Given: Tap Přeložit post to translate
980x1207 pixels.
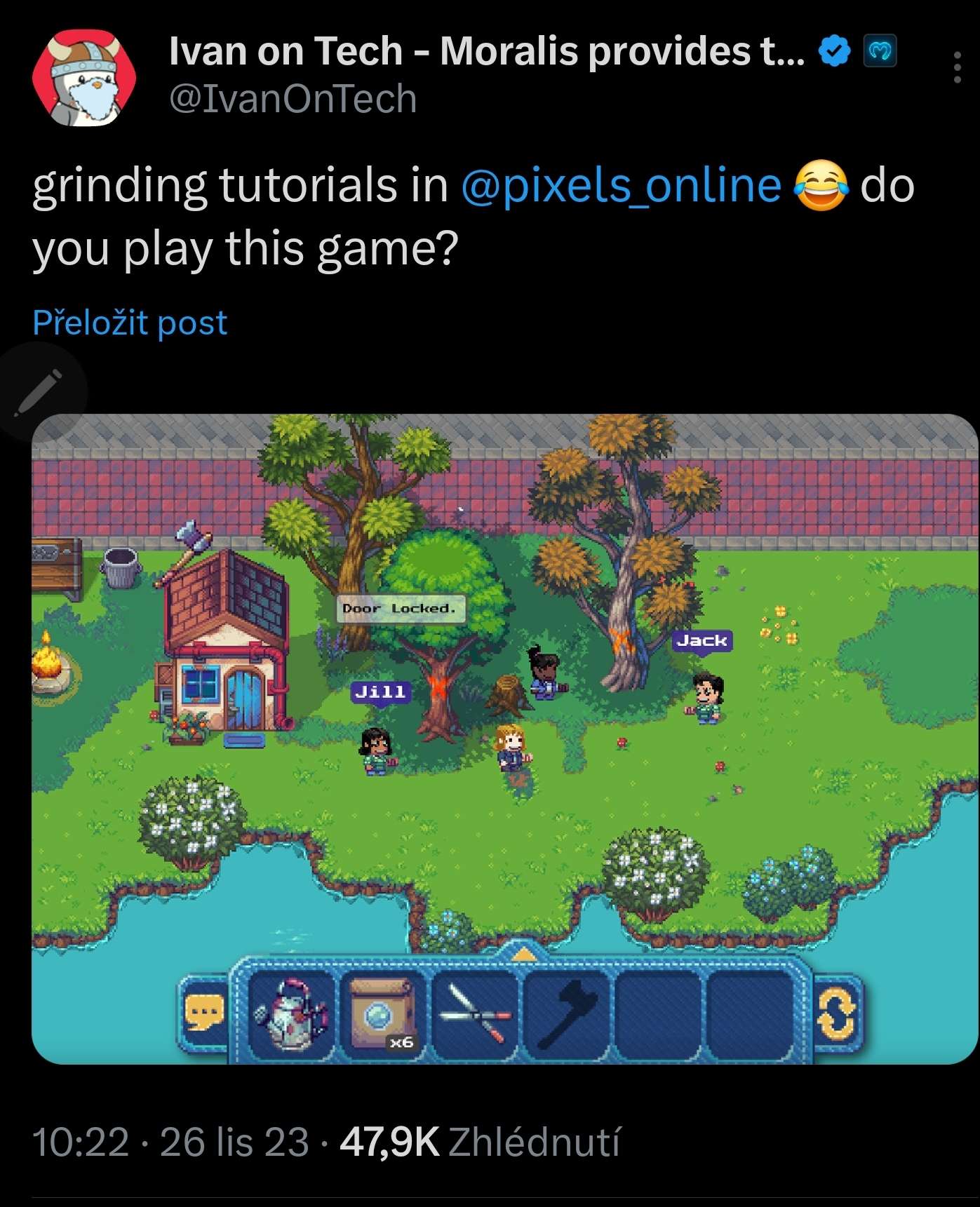Looking at the screenshot, I should (130, 323).
